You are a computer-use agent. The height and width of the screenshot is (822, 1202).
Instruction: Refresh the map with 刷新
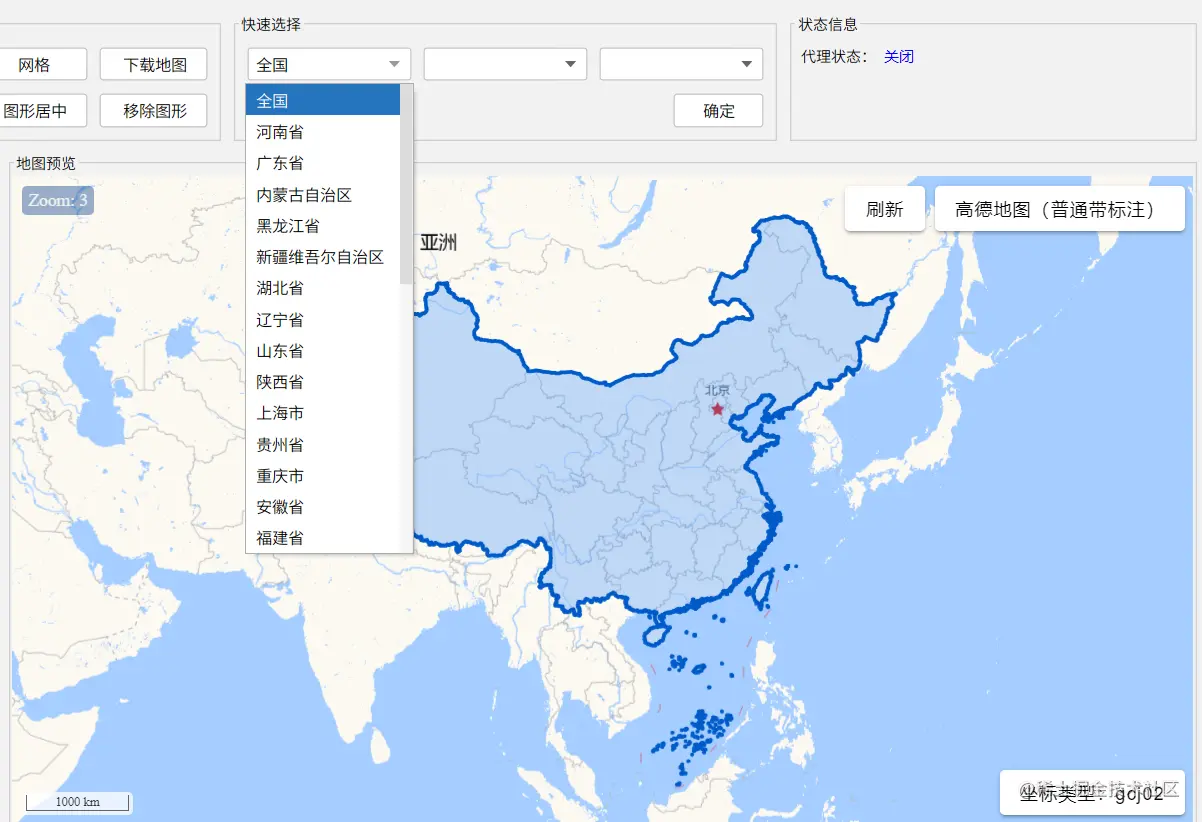pyautogui.click(x=884, y=209)
